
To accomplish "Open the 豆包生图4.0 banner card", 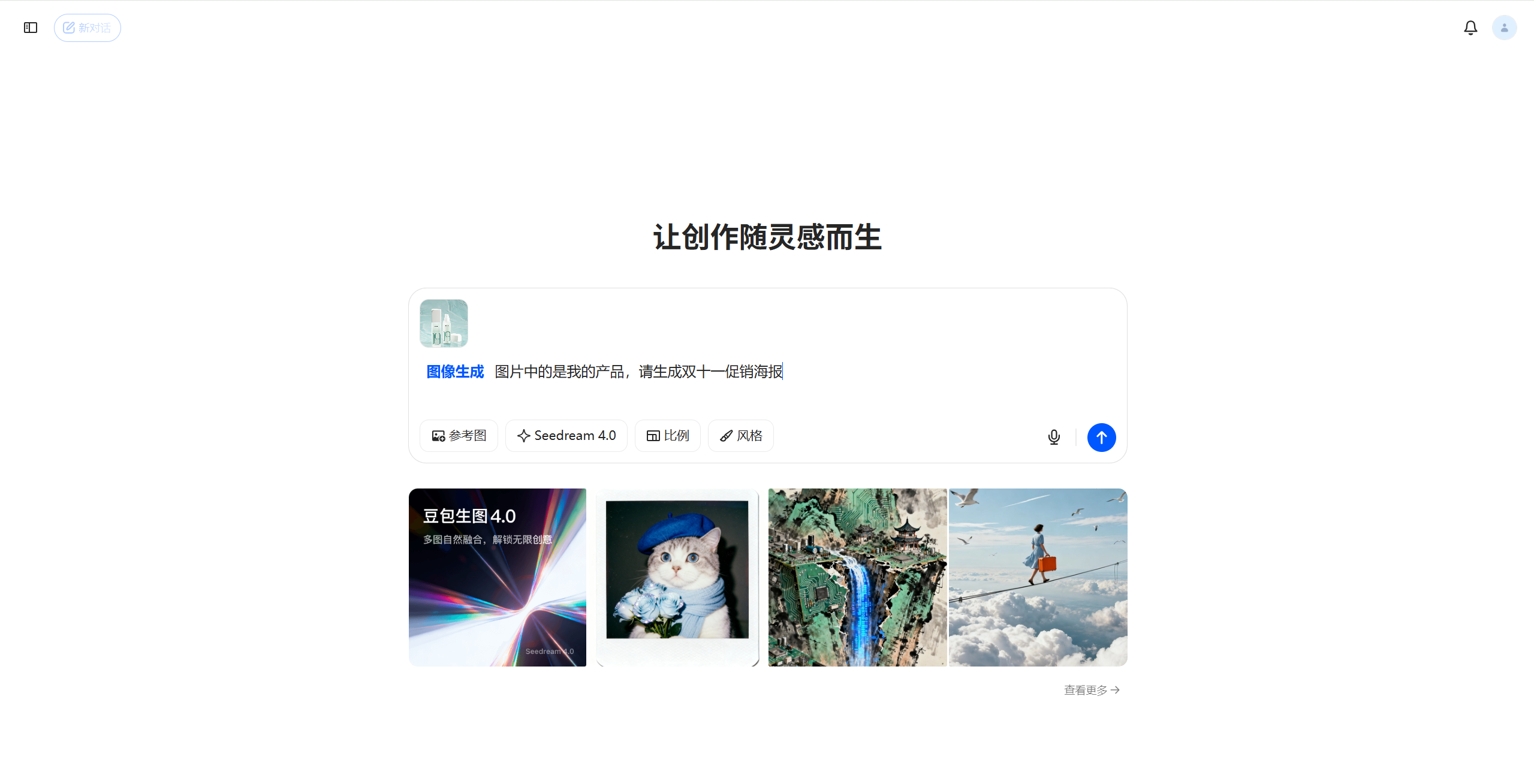I will 498,577.
